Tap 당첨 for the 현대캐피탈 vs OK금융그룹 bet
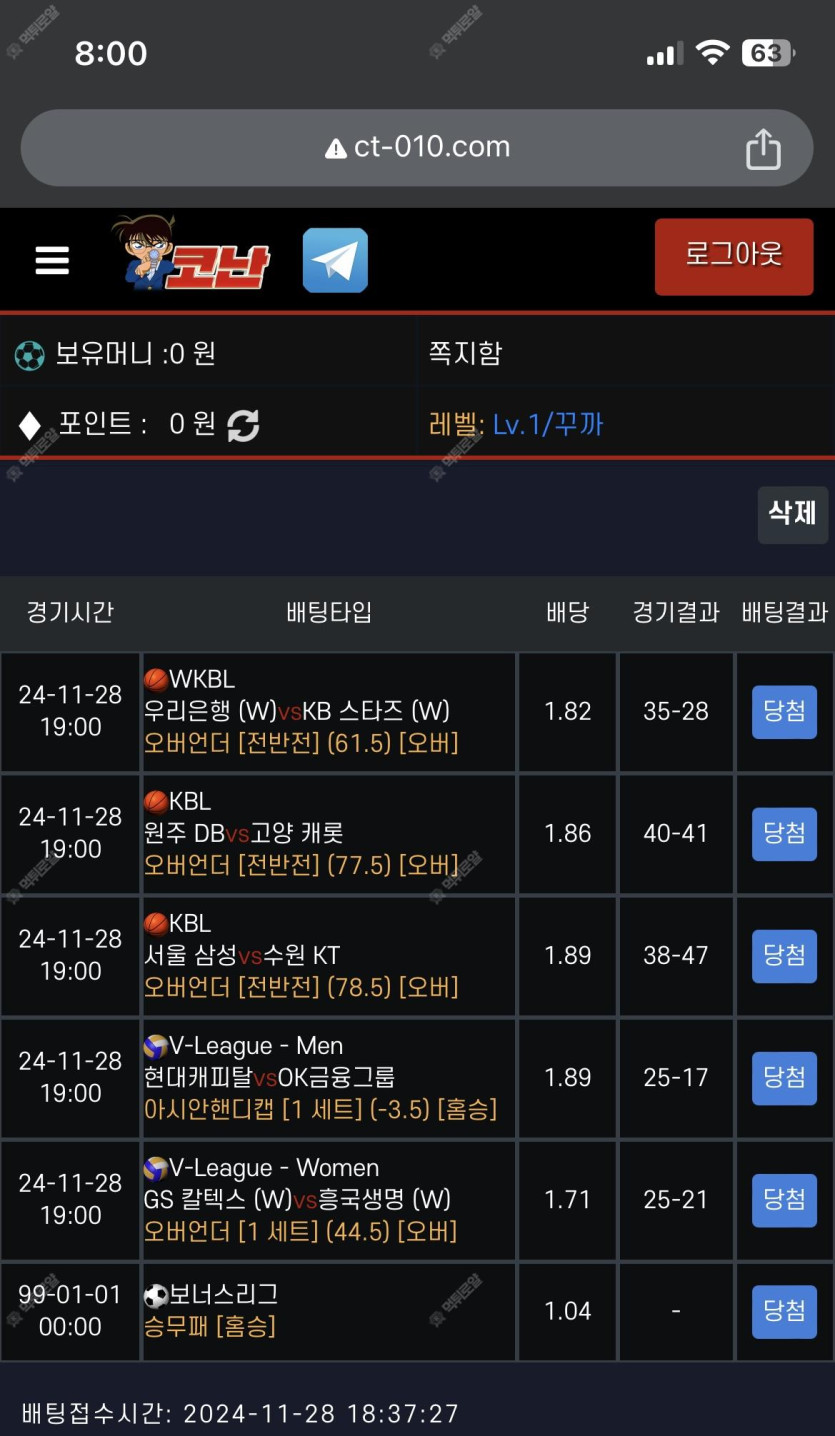835x1436 pixels. [784, 1078]
